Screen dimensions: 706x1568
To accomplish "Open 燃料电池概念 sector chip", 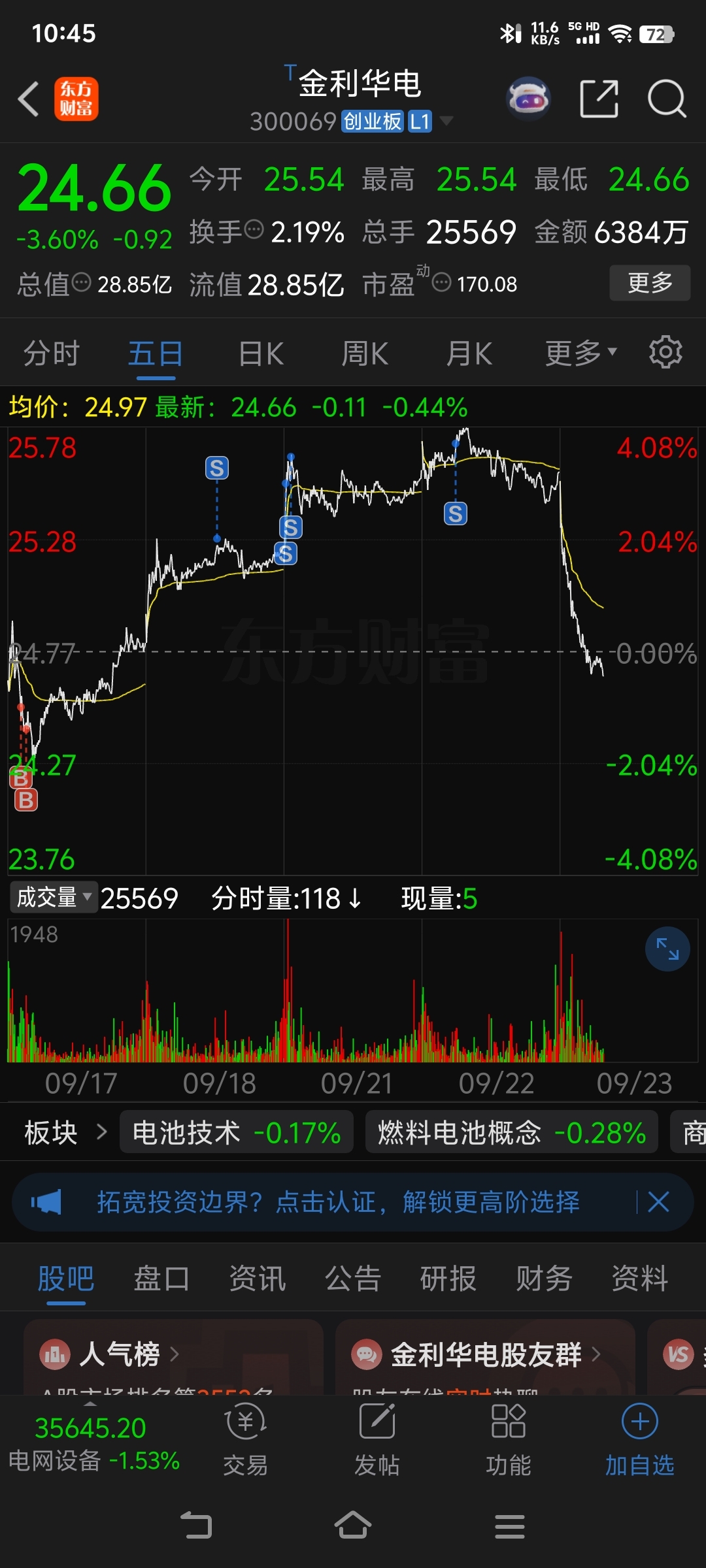I will point(511,1132).
